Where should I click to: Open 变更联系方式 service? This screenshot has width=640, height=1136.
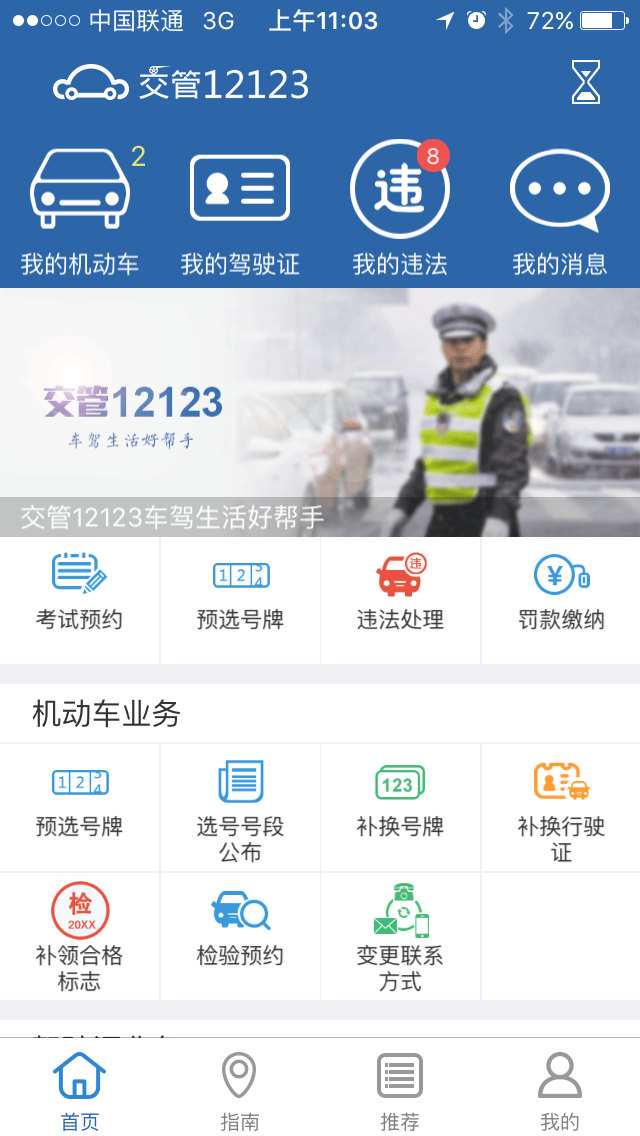400,938
